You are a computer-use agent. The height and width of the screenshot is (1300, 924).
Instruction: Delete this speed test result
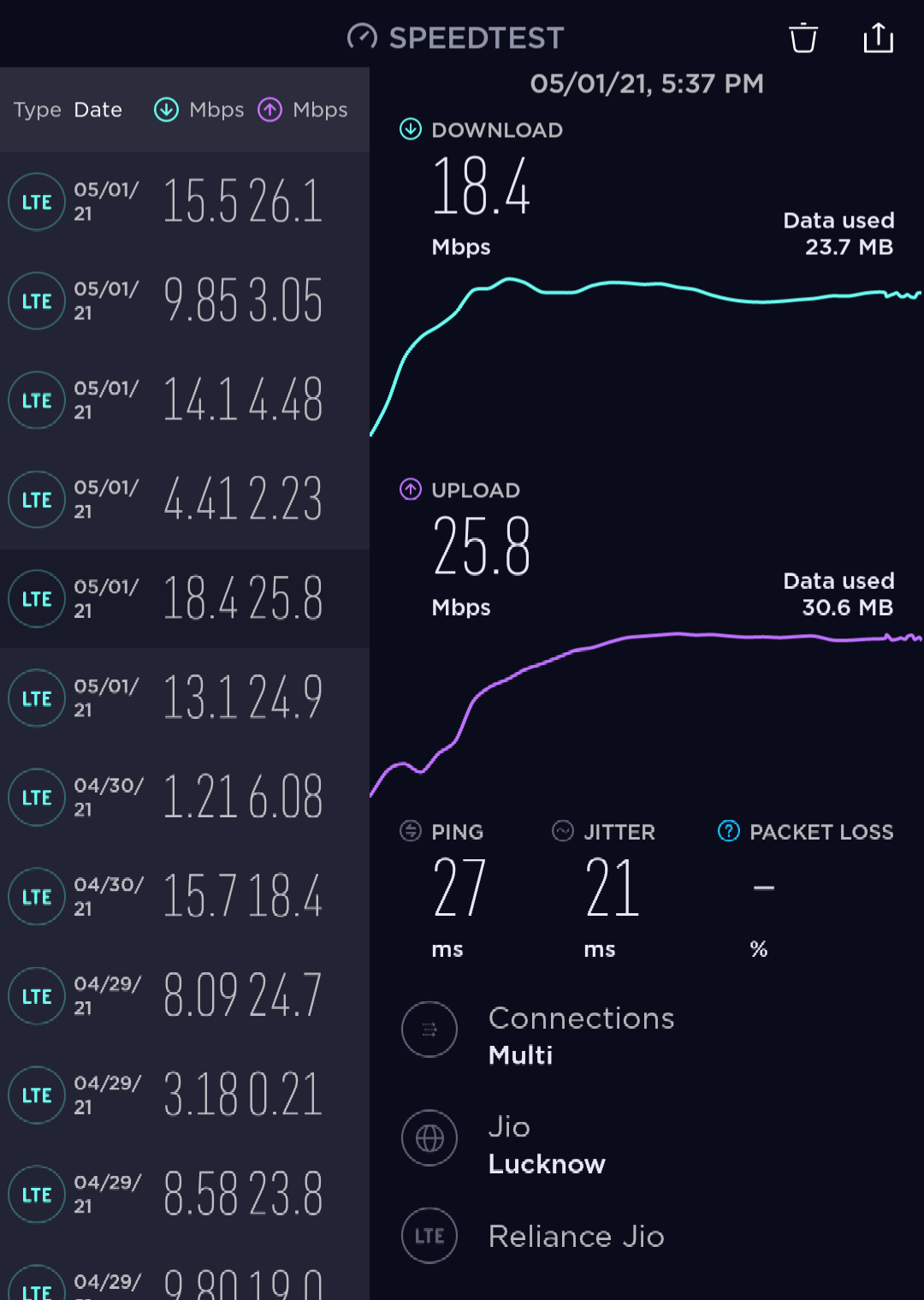(803, 39)
